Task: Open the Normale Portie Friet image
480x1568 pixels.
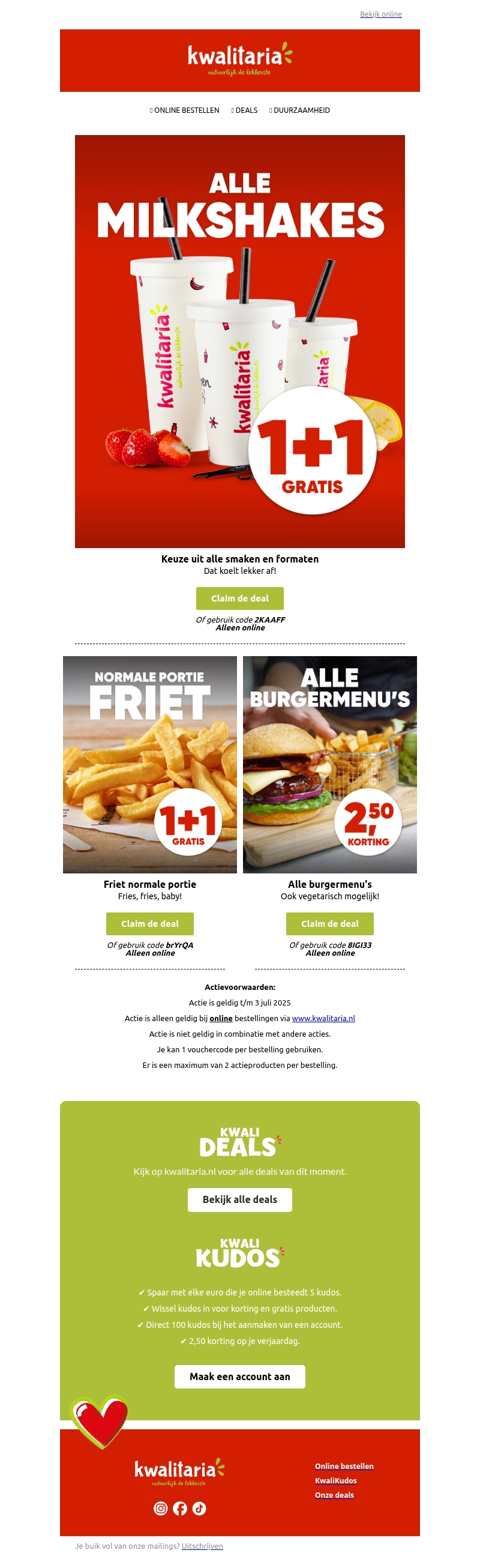Action: coord(149,764)
